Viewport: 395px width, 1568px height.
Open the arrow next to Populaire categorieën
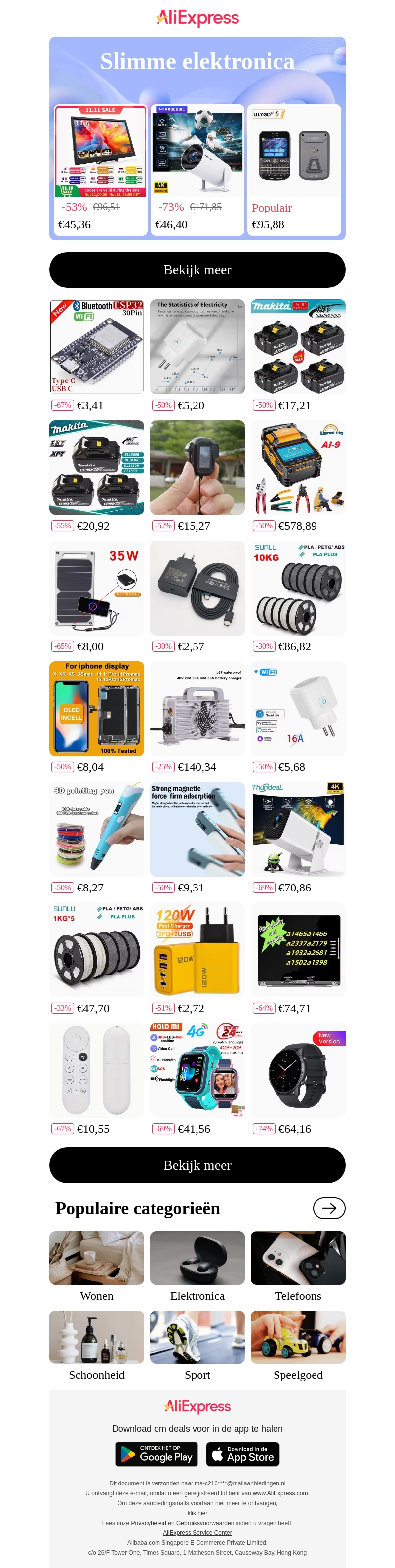(x=329, y=1208)
